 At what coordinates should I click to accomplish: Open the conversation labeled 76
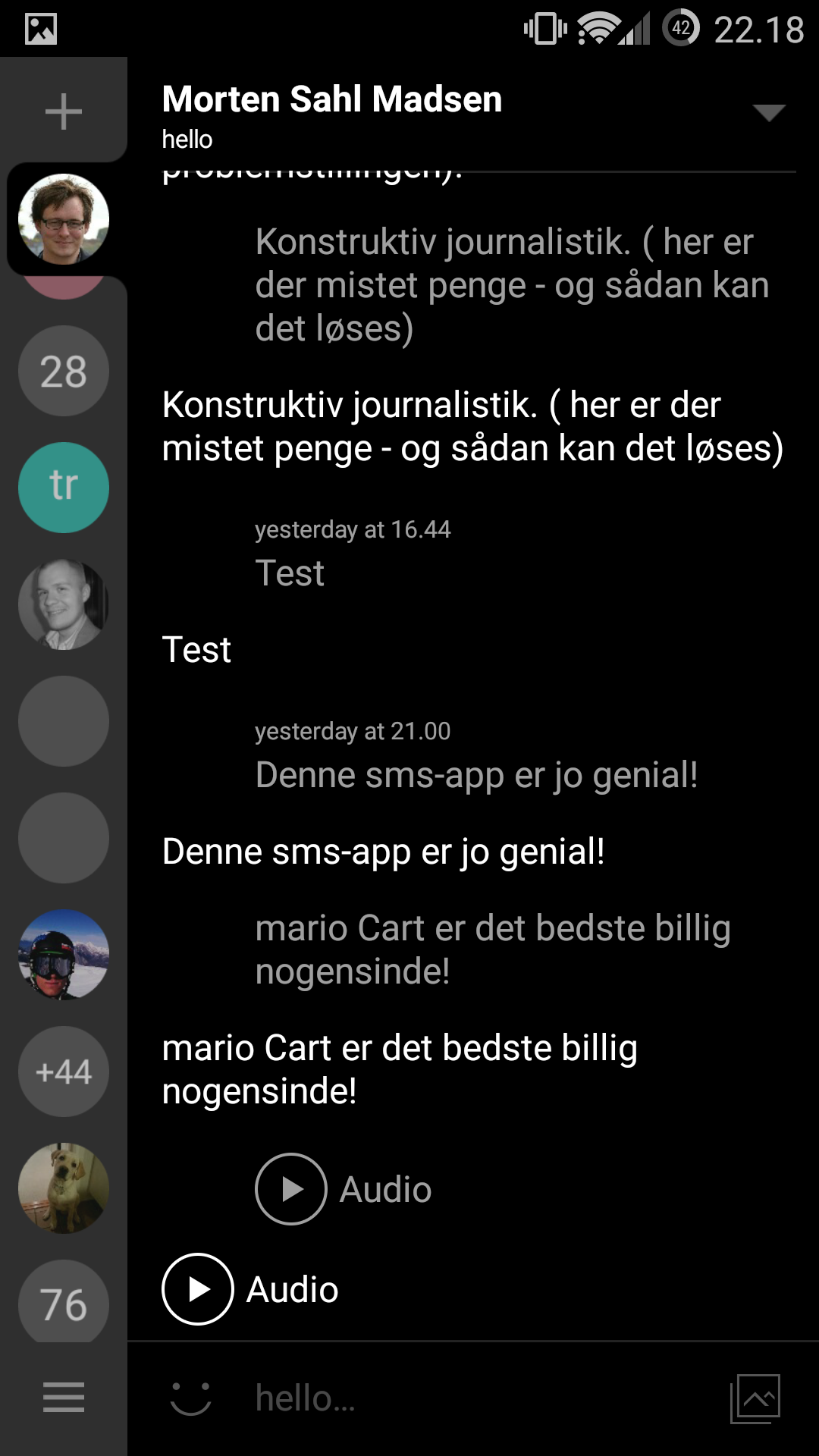tap(64, 1303)
